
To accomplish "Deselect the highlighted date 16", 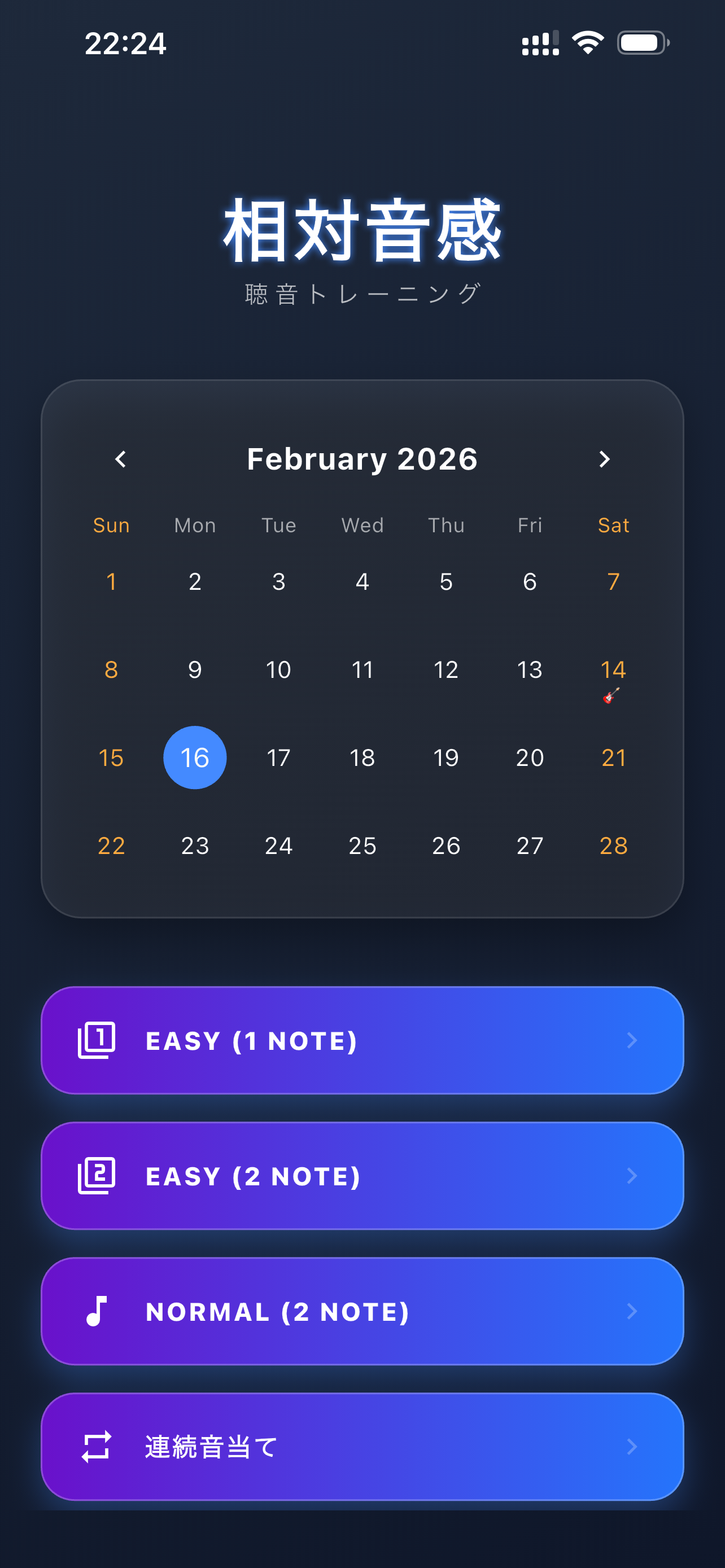I will tap(194, 757).
